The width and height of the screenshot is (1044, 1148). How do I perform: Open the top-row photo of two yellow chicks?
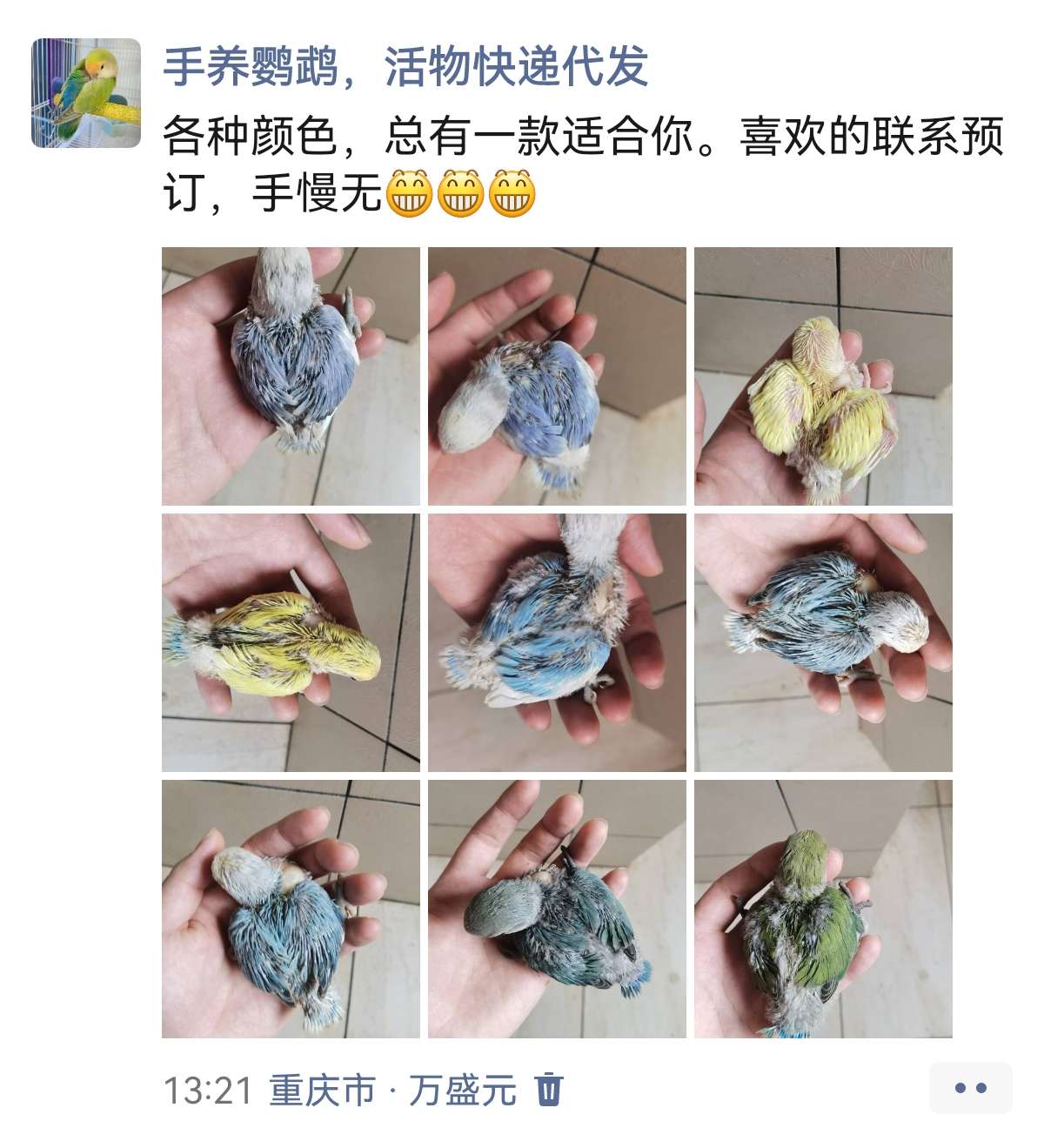pyautogui.click(x=823, y=376)
